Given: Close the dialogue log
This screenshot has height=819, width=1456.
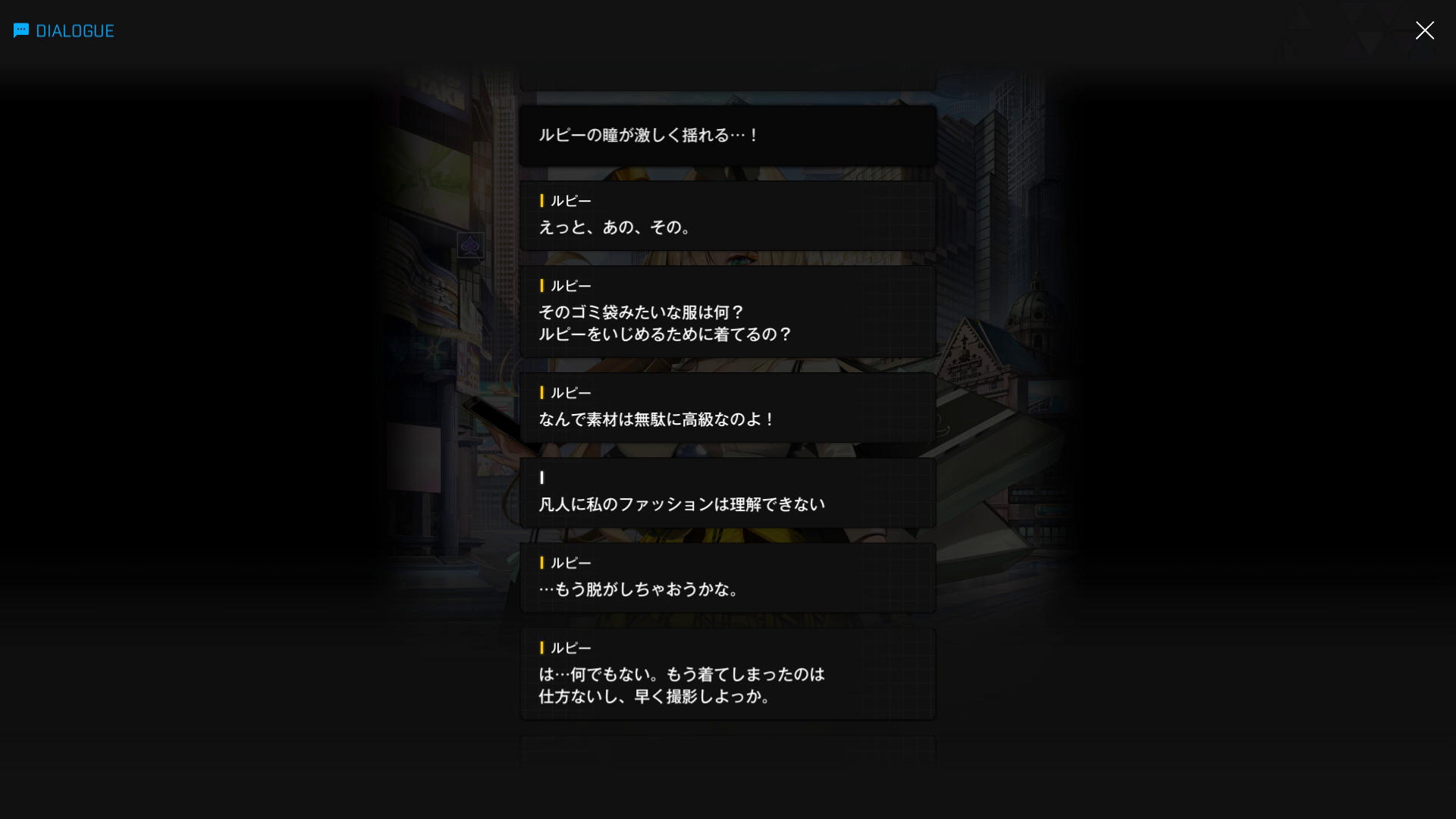Looking at the screenshot, I should (1424, 30).
